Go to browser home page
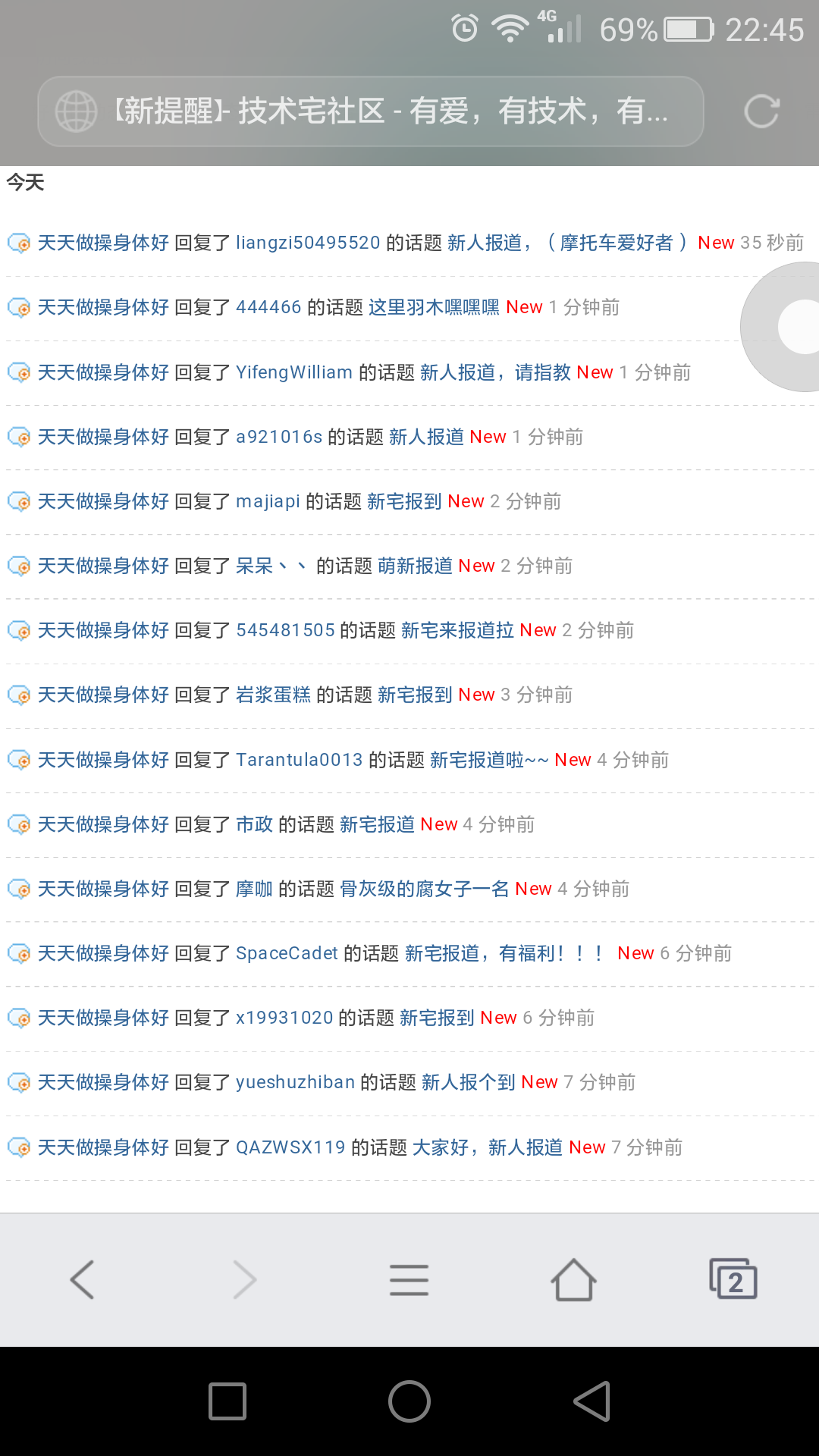This screenshot has height=1456, width=819. [573, 1280]
